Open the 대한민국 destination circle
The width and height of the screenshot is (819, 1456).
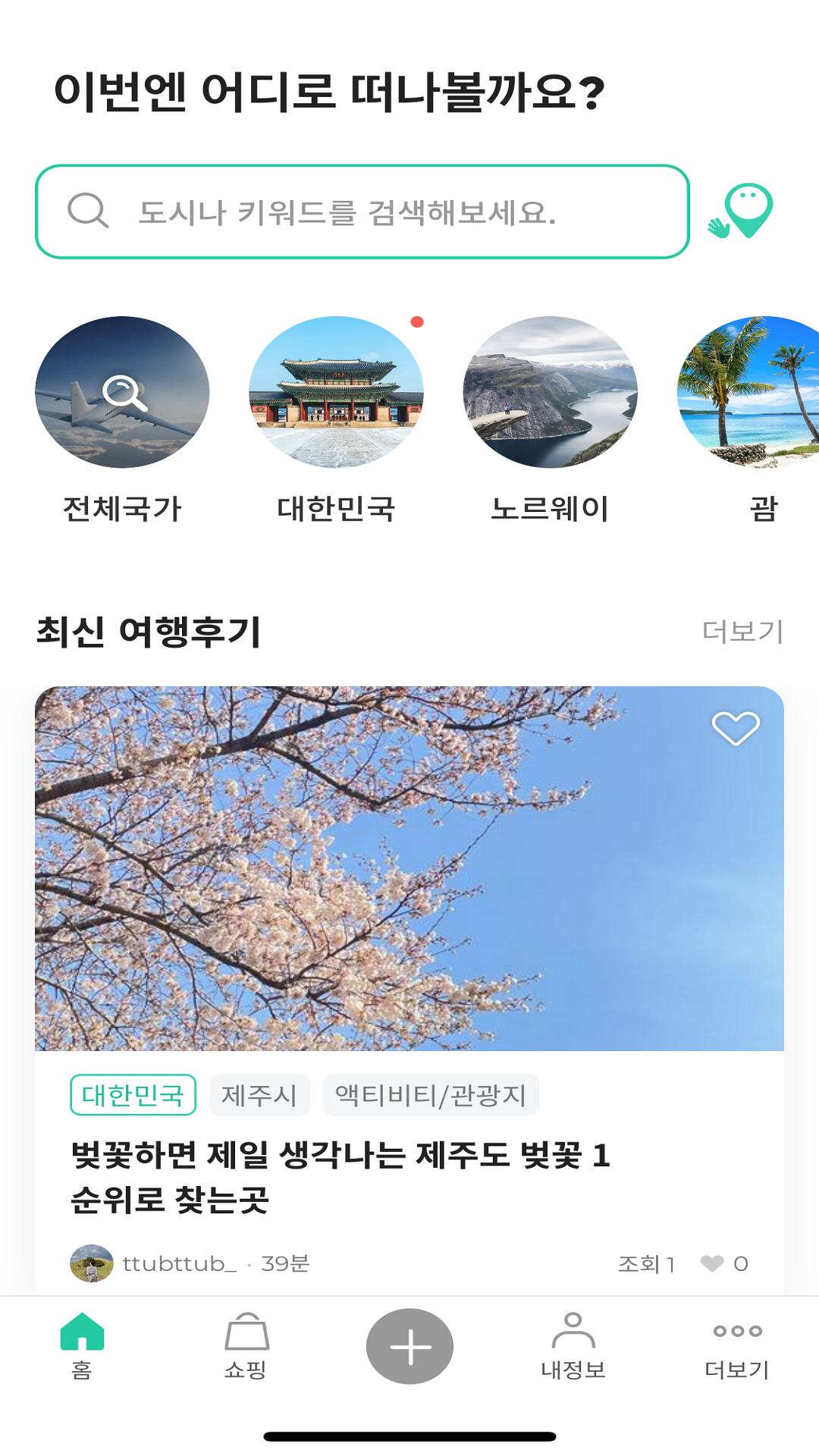[336, 392]
